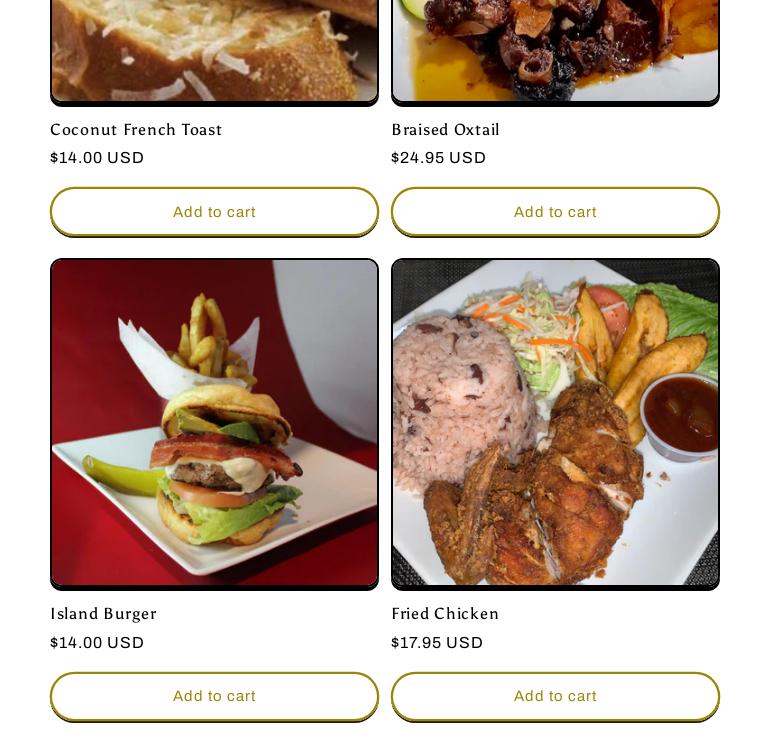The width and height of the screenshot is (770, 731).
Task: Add Fried Chicken to cart
Action: (x=555, y=696)
